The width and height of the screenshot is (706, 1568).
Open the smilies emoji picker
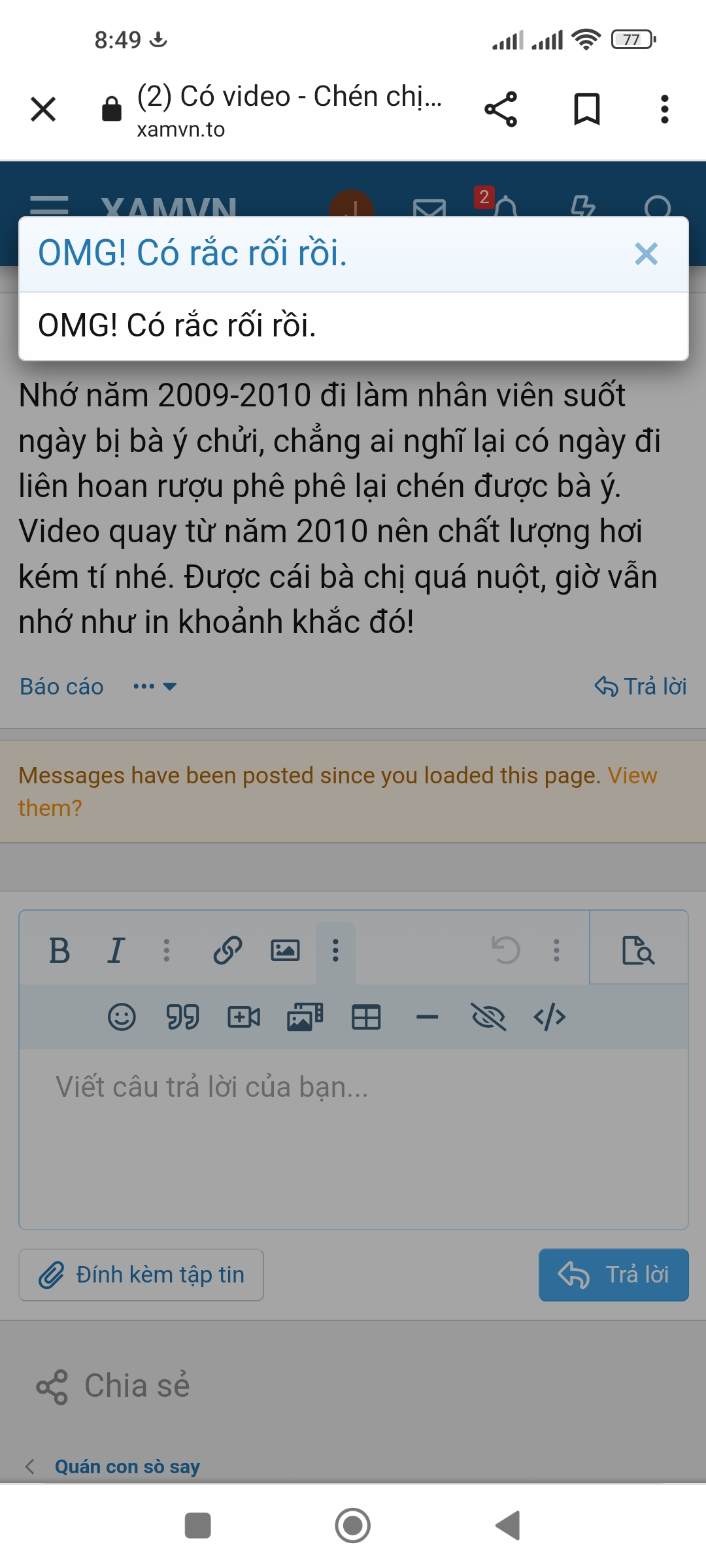(122, 1017)
